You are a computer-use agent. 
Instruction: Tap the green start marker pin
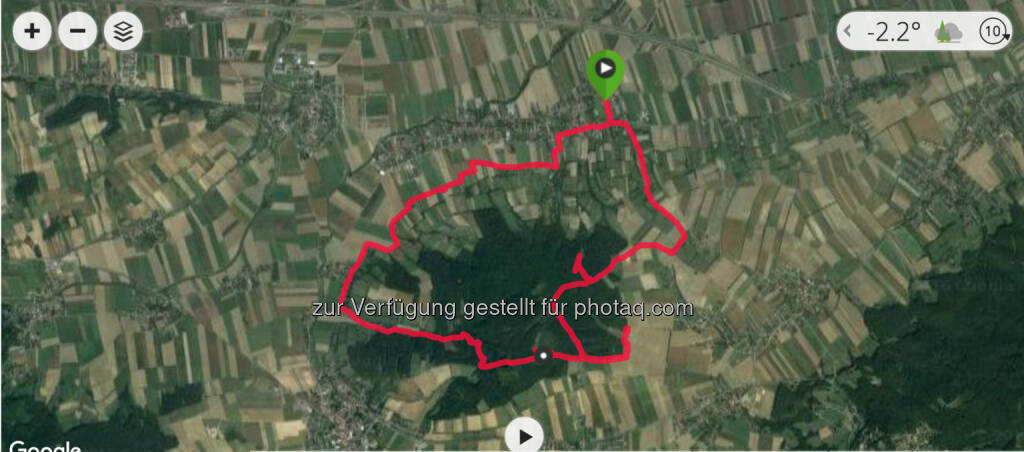pos(605,71)
